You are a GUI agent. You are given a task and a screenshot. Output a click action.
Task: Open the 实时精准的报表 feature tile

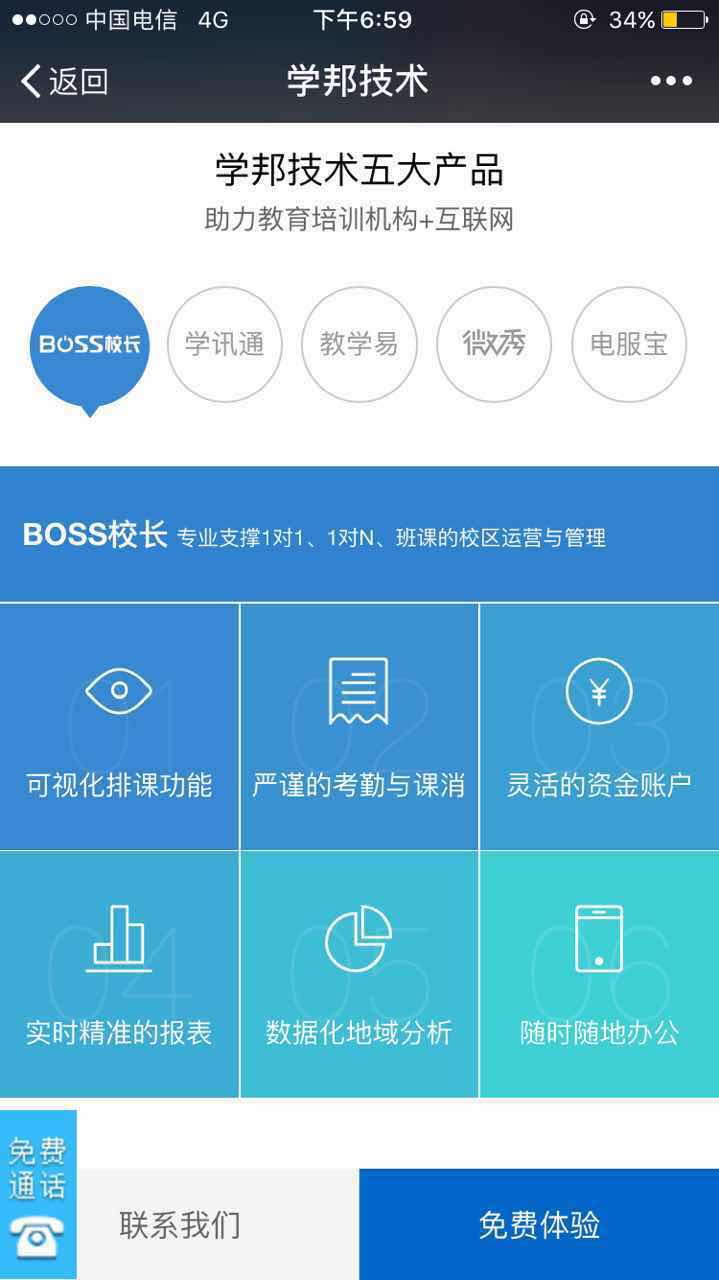pyautogui.click(x=119, y=975)
